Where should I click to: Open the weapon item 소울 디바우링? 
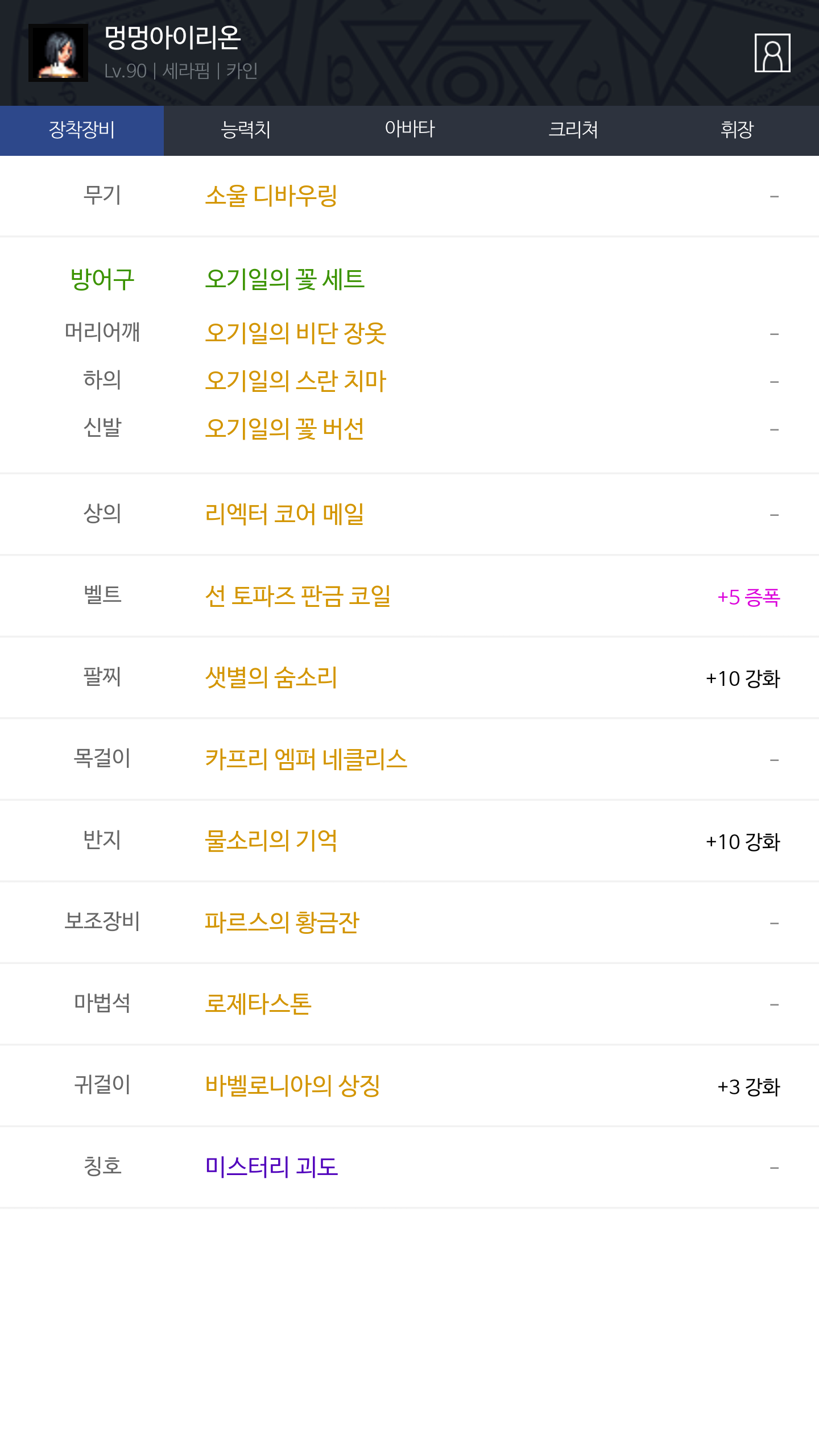(271, 196)
